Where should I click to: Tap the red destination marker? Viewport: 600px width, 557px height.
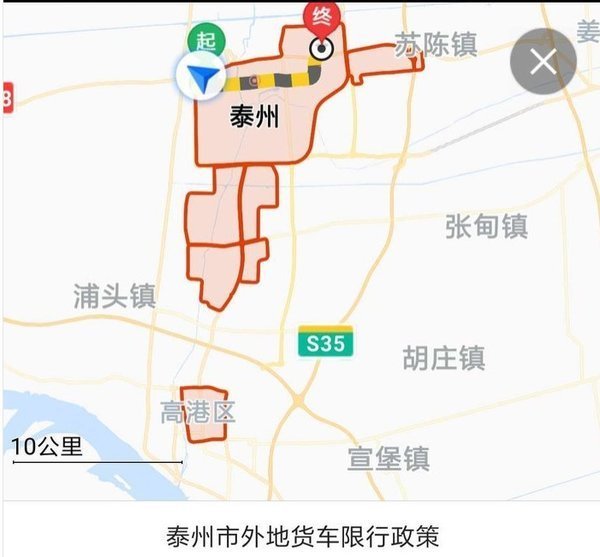pyautogui.click(x=321, y=15)
